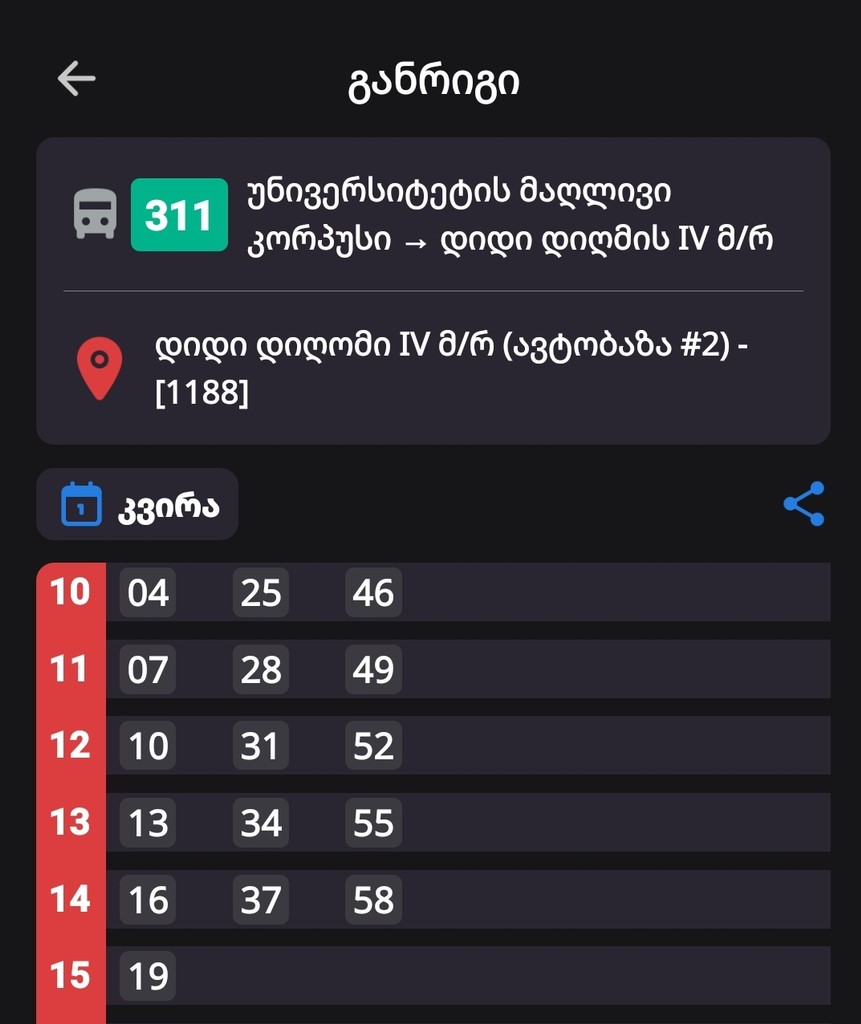Select time 46 for hour 10
Image resolution: width=861 pixels, height=1024 pixels.
(373, 592)
